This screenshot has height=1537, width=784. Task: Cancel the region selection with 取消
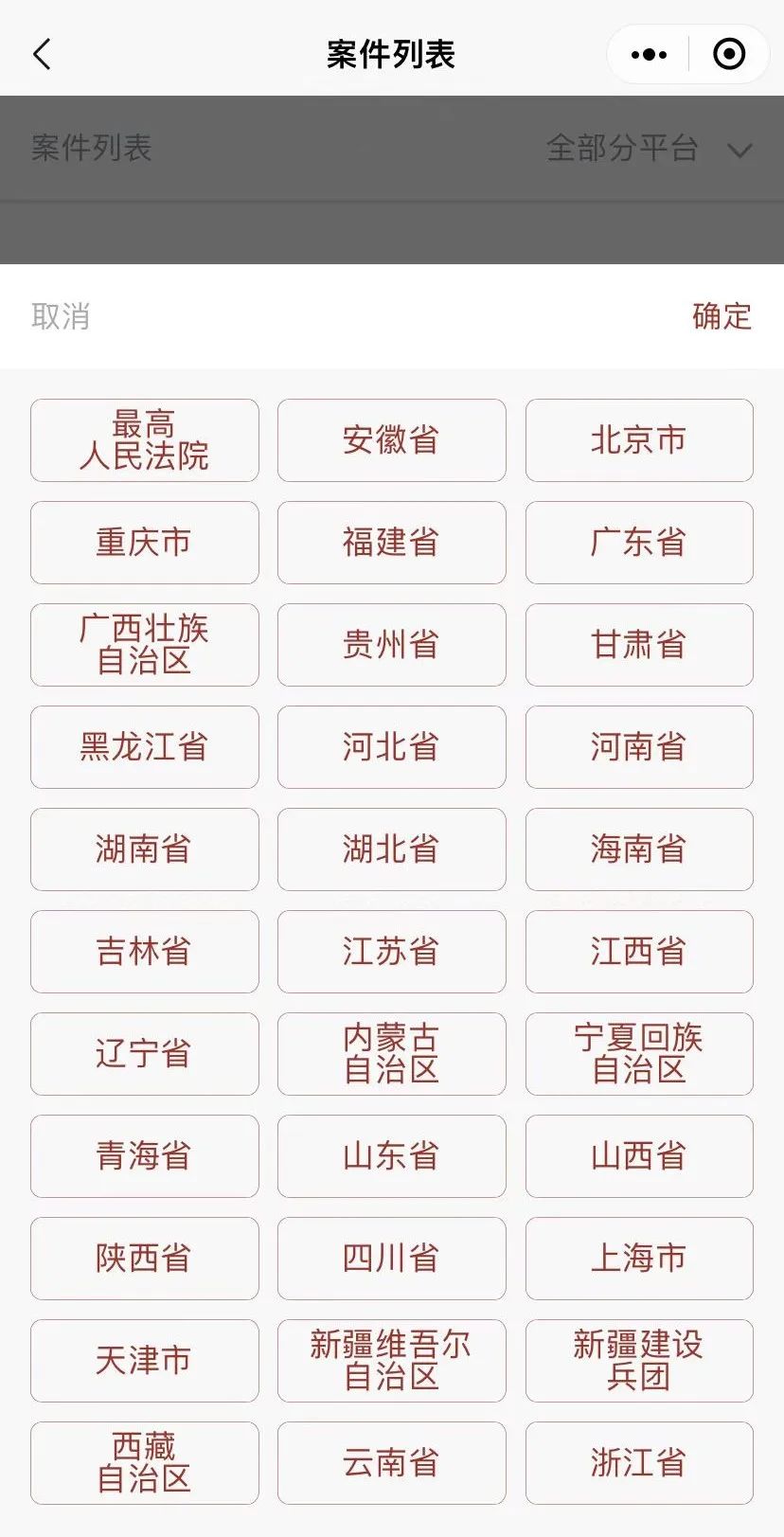click(x=61, y=316)
